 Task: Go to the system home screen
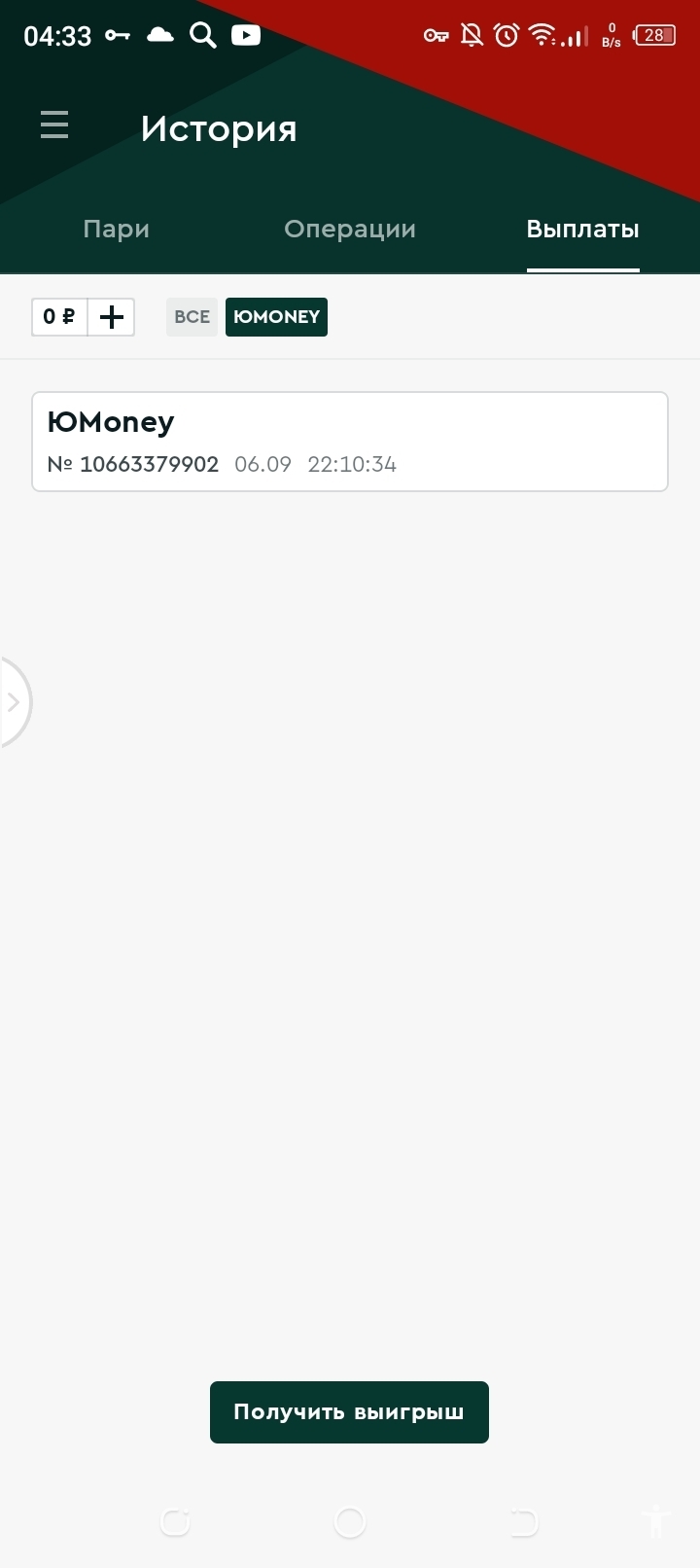[350, 1522]
